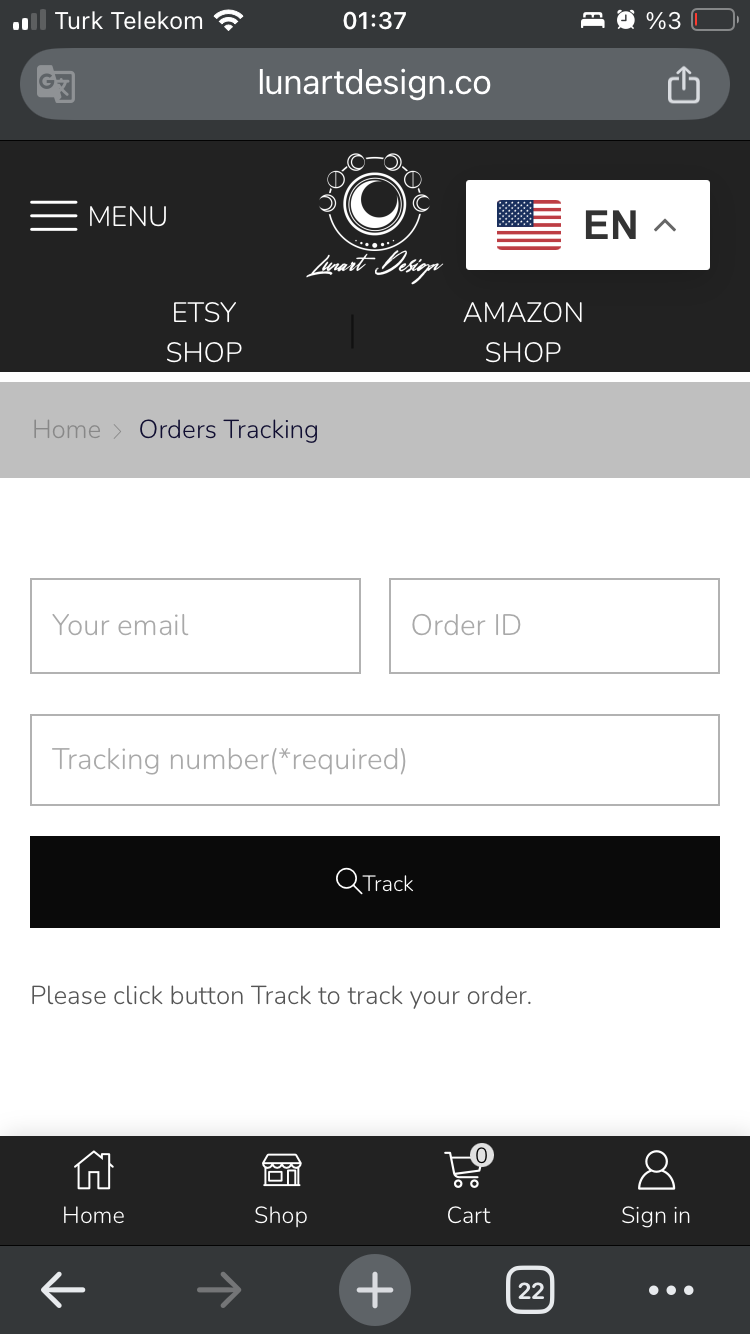Open the Cart tab
The width and height of the screenshot is (750, 1334).
[468, 1190]
